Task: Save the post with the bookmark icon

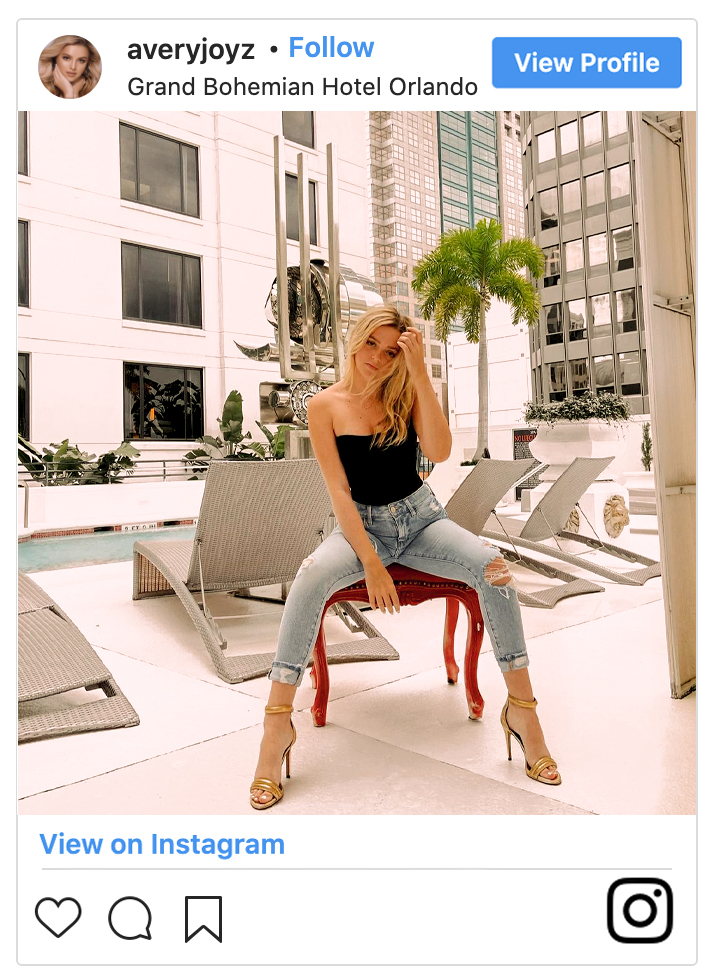Action: (203, 919)
